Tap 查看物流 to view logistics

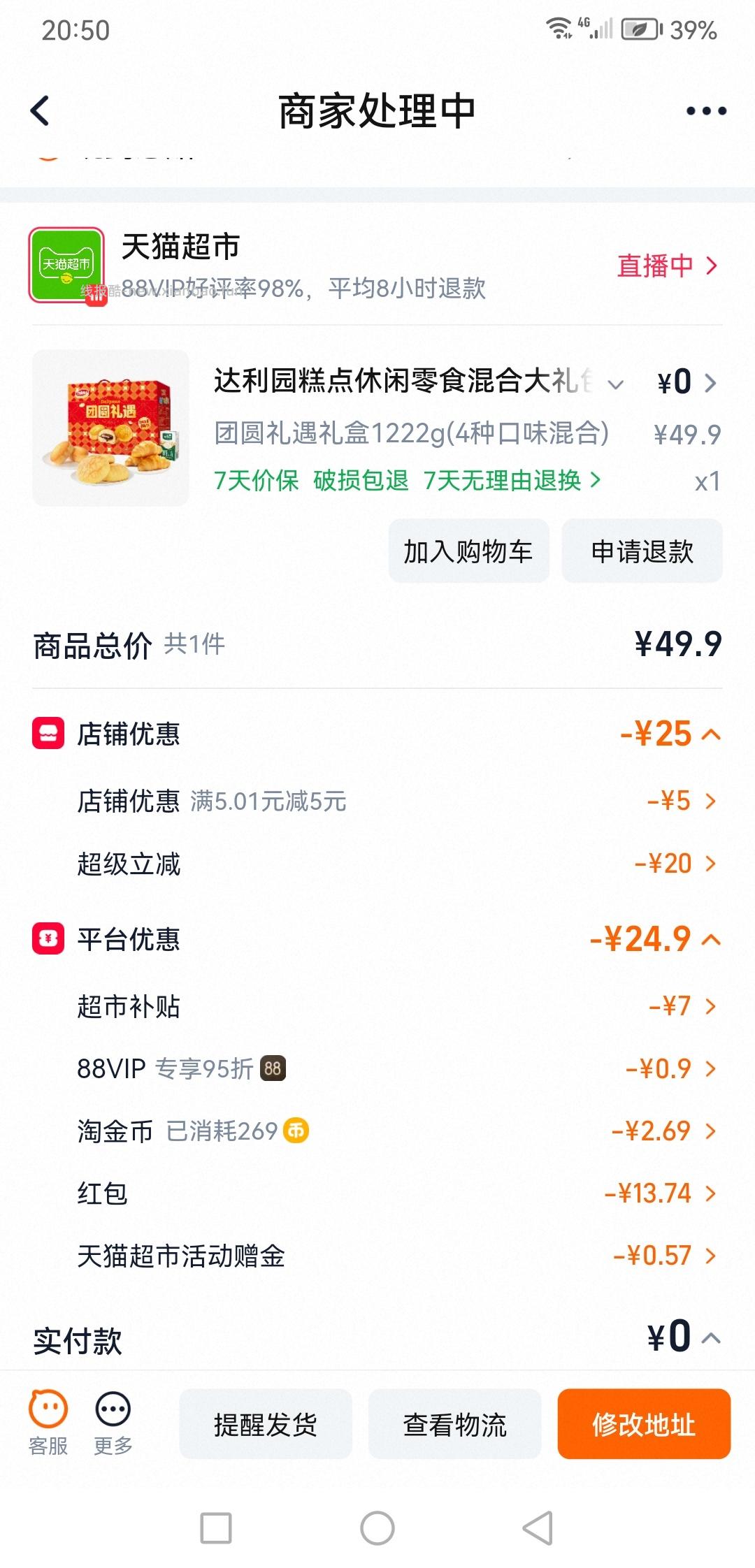pos(454,1425)
